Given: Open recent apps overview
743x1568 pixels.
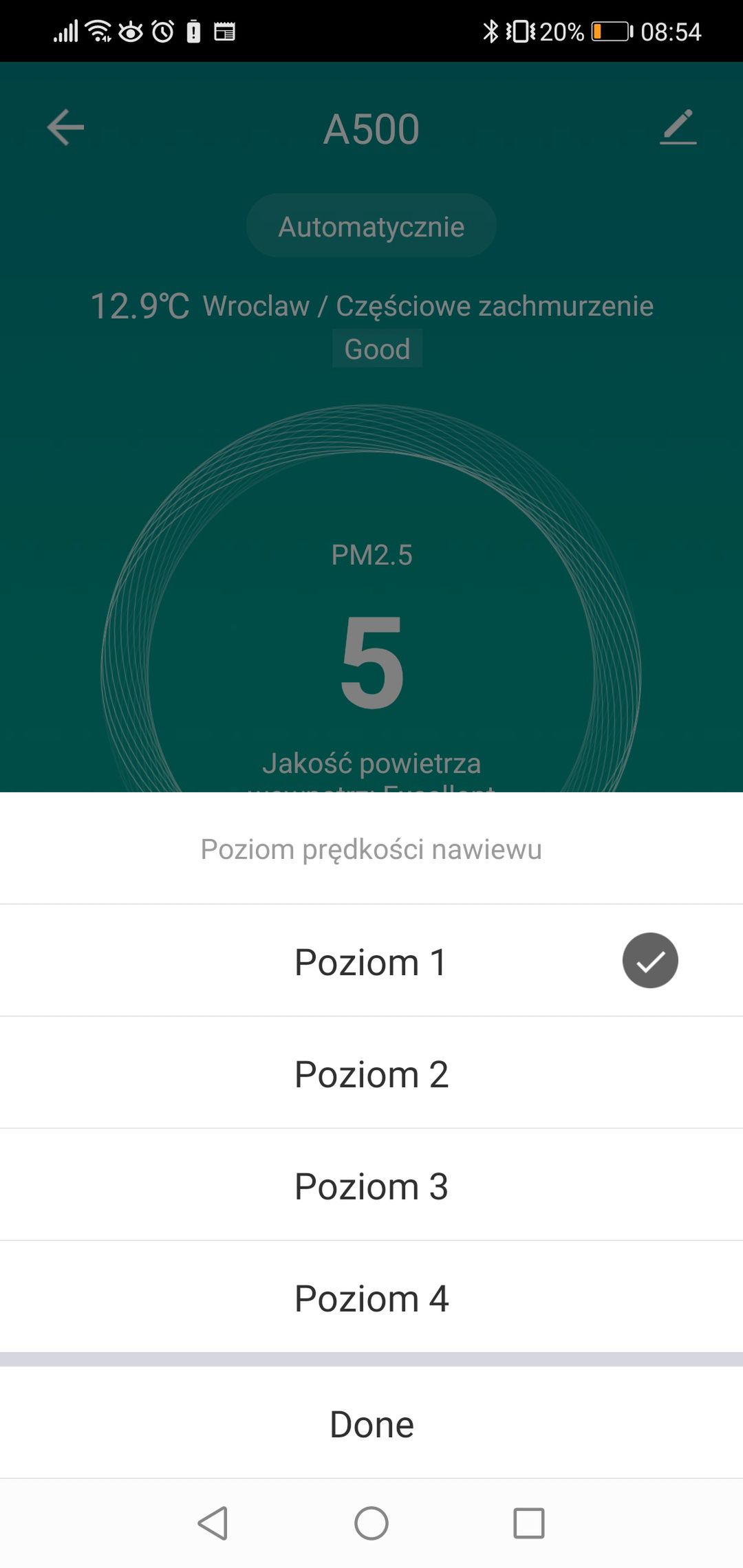Looking at the screenshot, I should click(x=529, y=1523).
